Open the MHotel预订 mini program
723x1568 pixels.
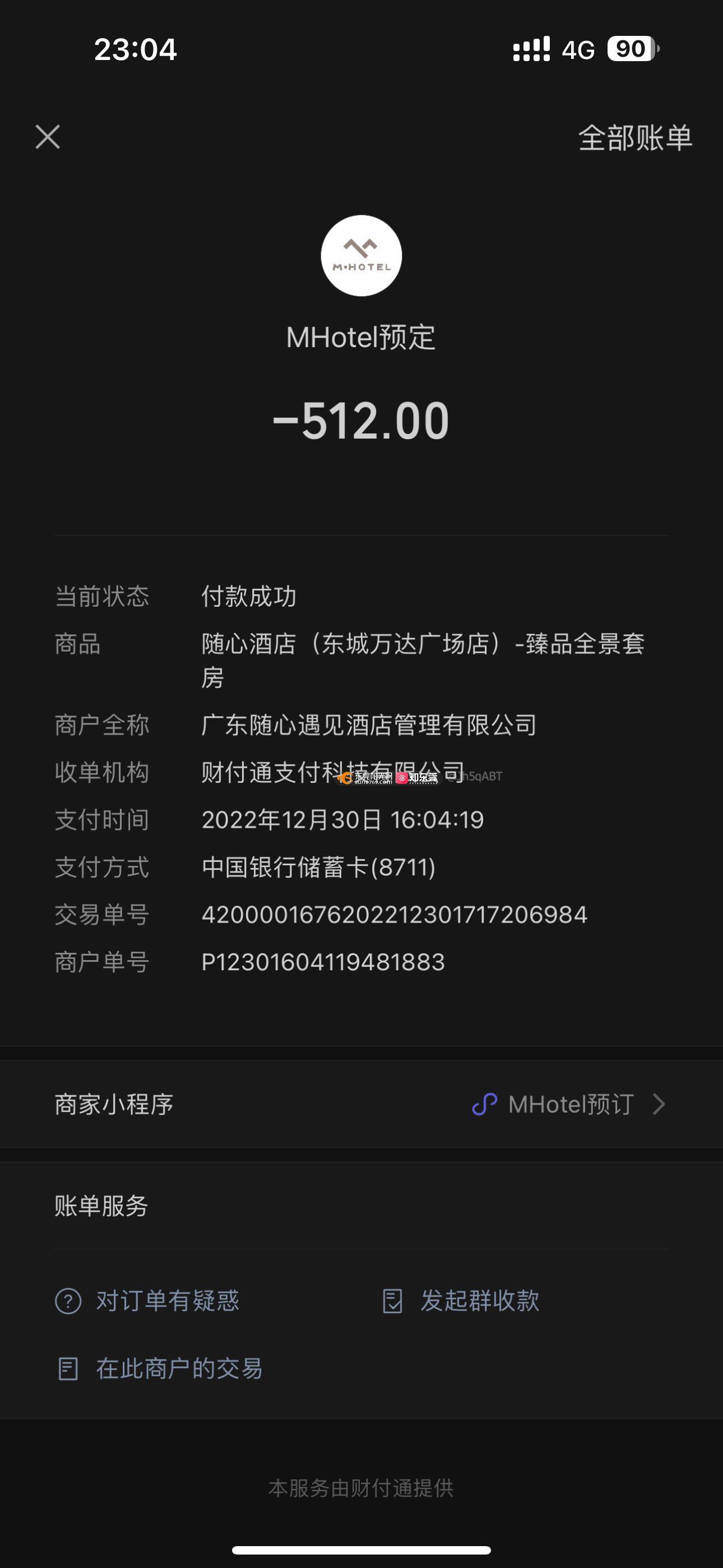click(569, 1104)
